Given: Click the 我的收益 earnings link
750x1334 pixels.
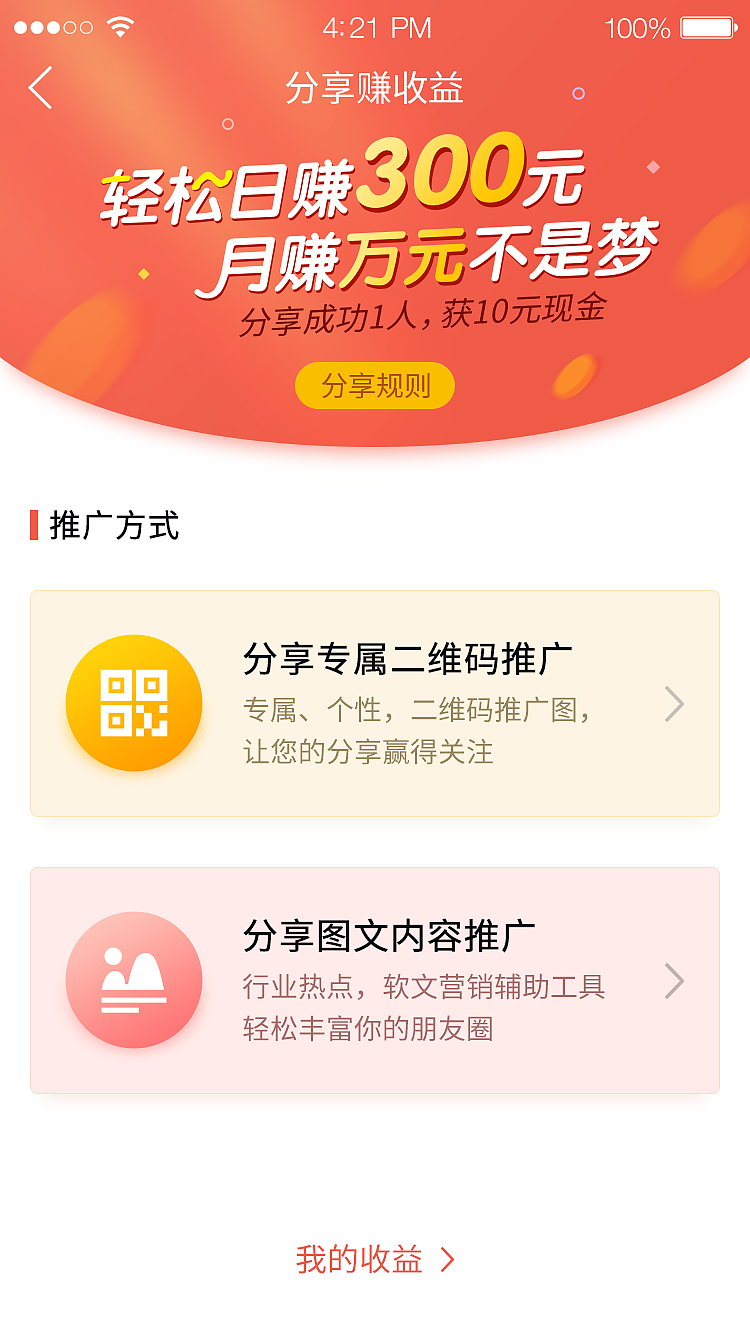Looking at the screenshot, I should (360, 1261).
